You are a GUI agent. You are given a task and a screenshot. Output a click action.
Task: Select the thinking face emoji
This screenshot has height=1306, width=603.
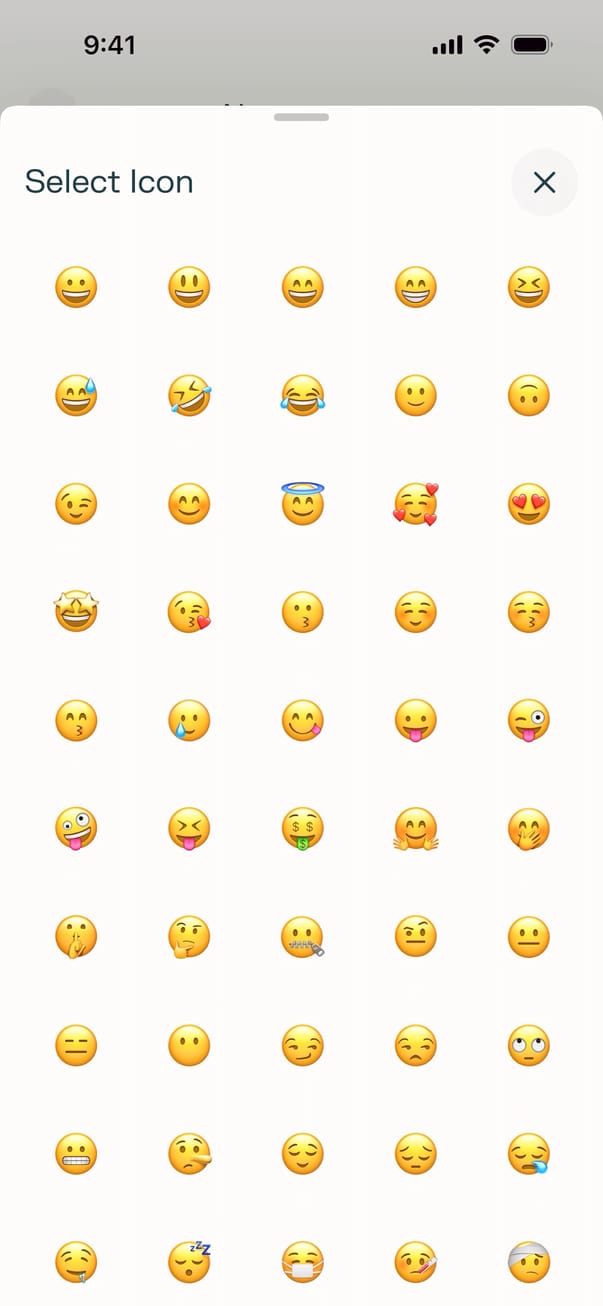click(189, 937)
